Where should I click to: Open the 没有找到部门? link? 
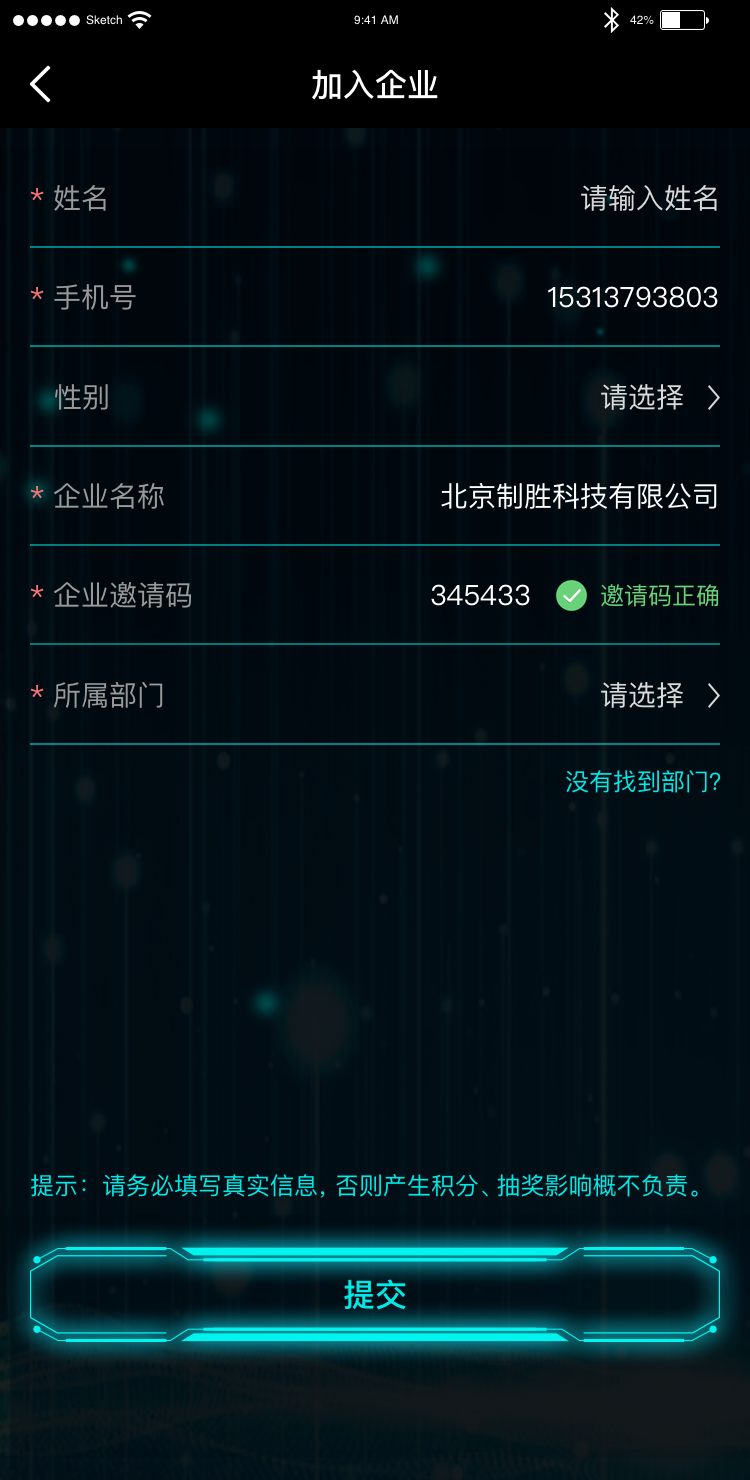click(x=642, y=781)
